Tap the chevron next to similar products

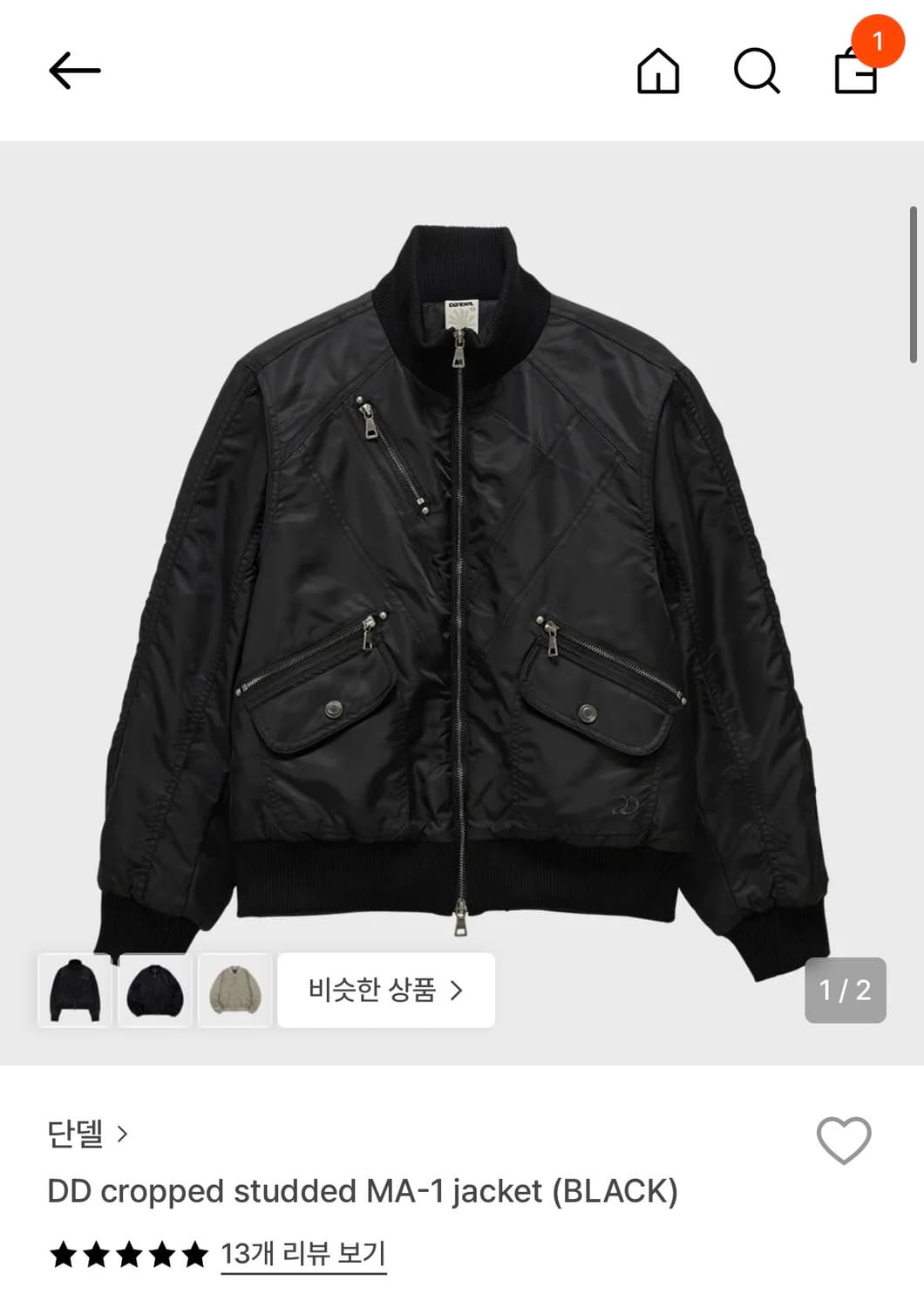455,991
